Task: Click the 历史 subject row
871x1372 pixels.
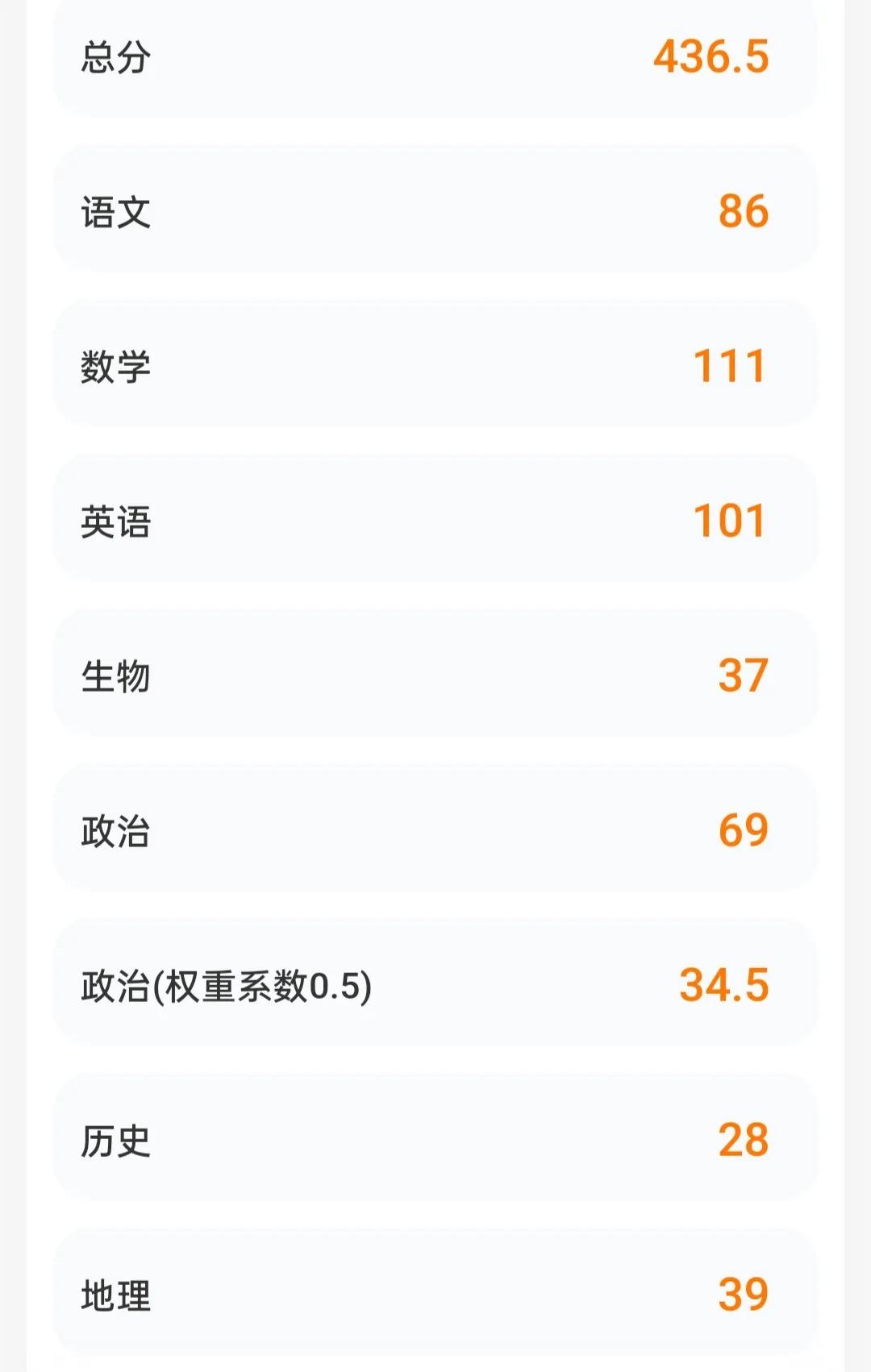Action: tap(435, 1138)
